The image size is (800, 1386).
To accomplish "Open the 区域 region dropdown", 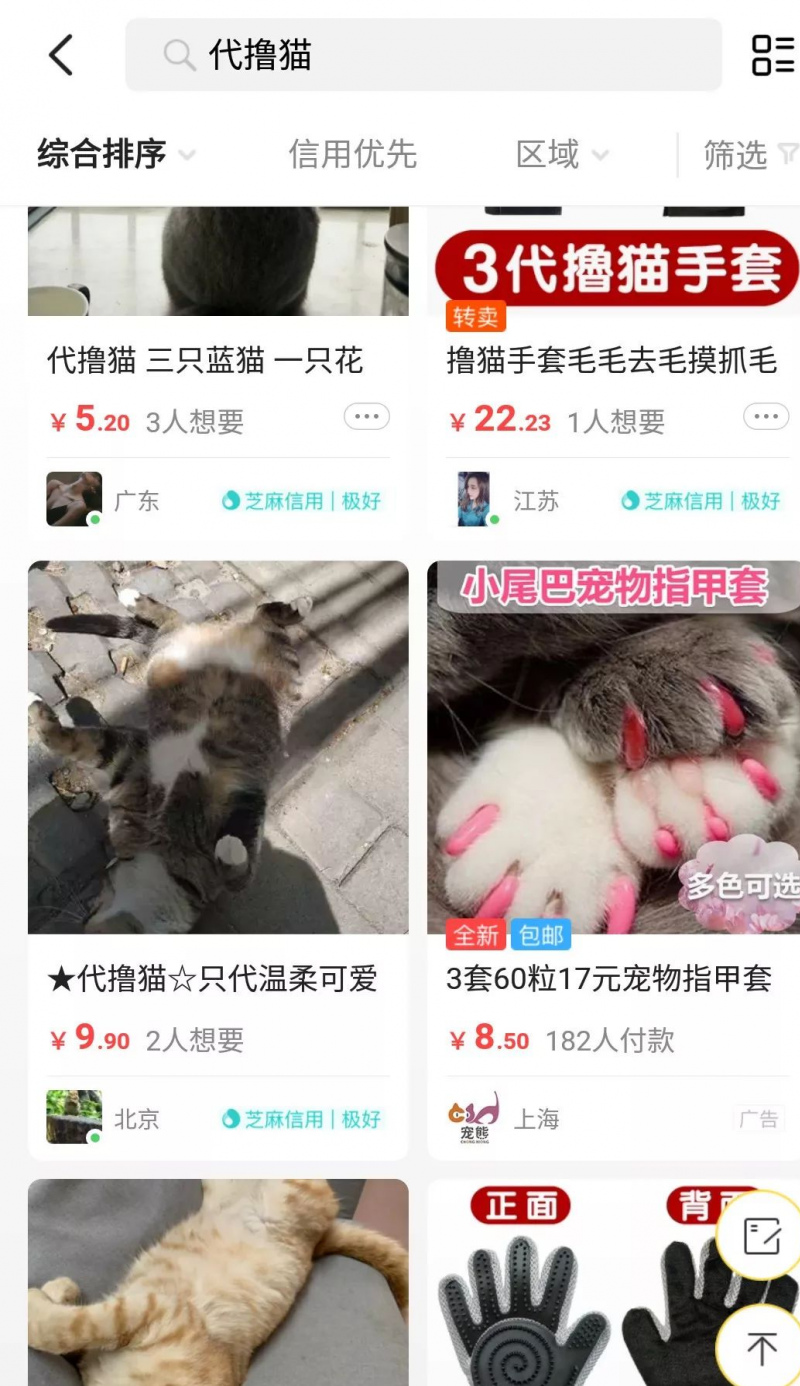I will coord(561,155).
